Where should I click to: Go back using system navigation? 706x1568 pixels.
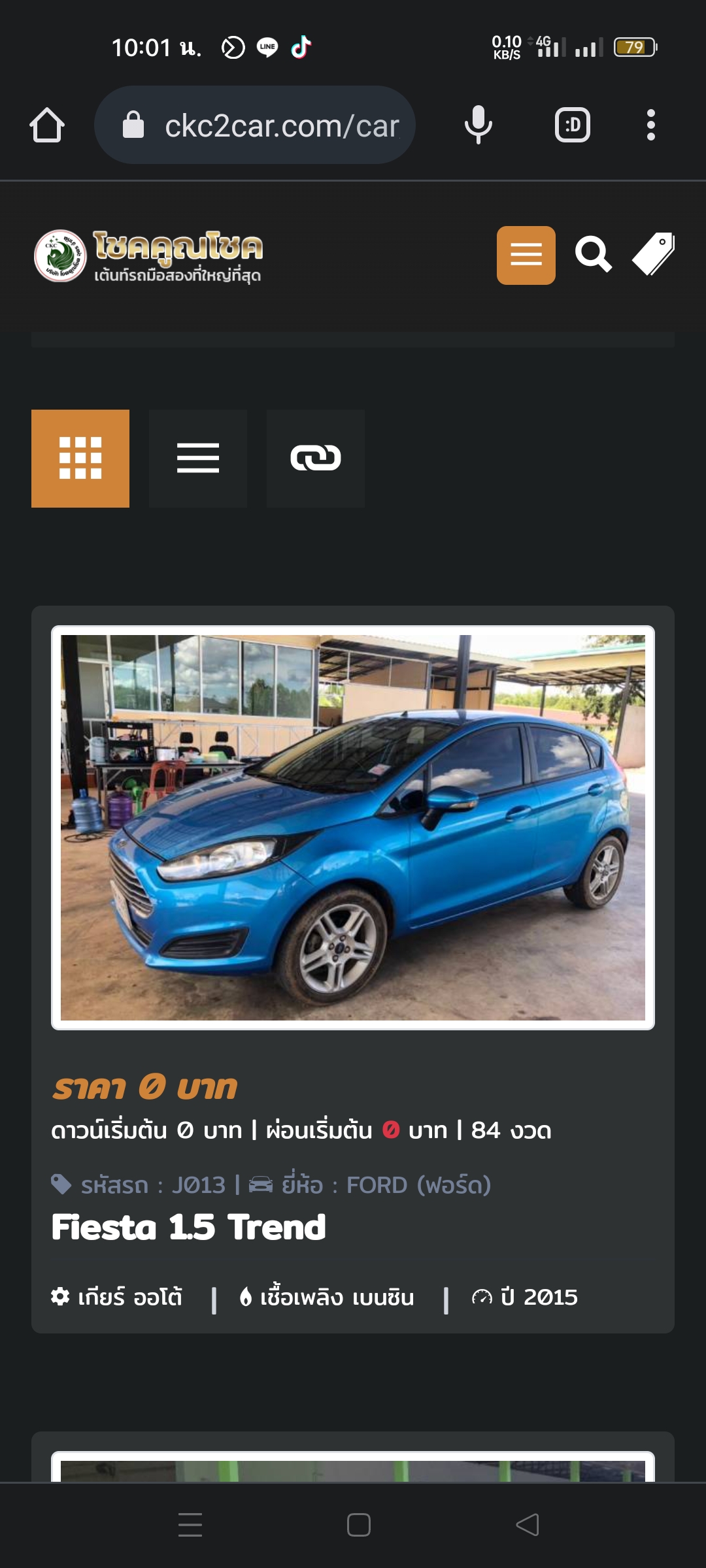click(527, 1525)
